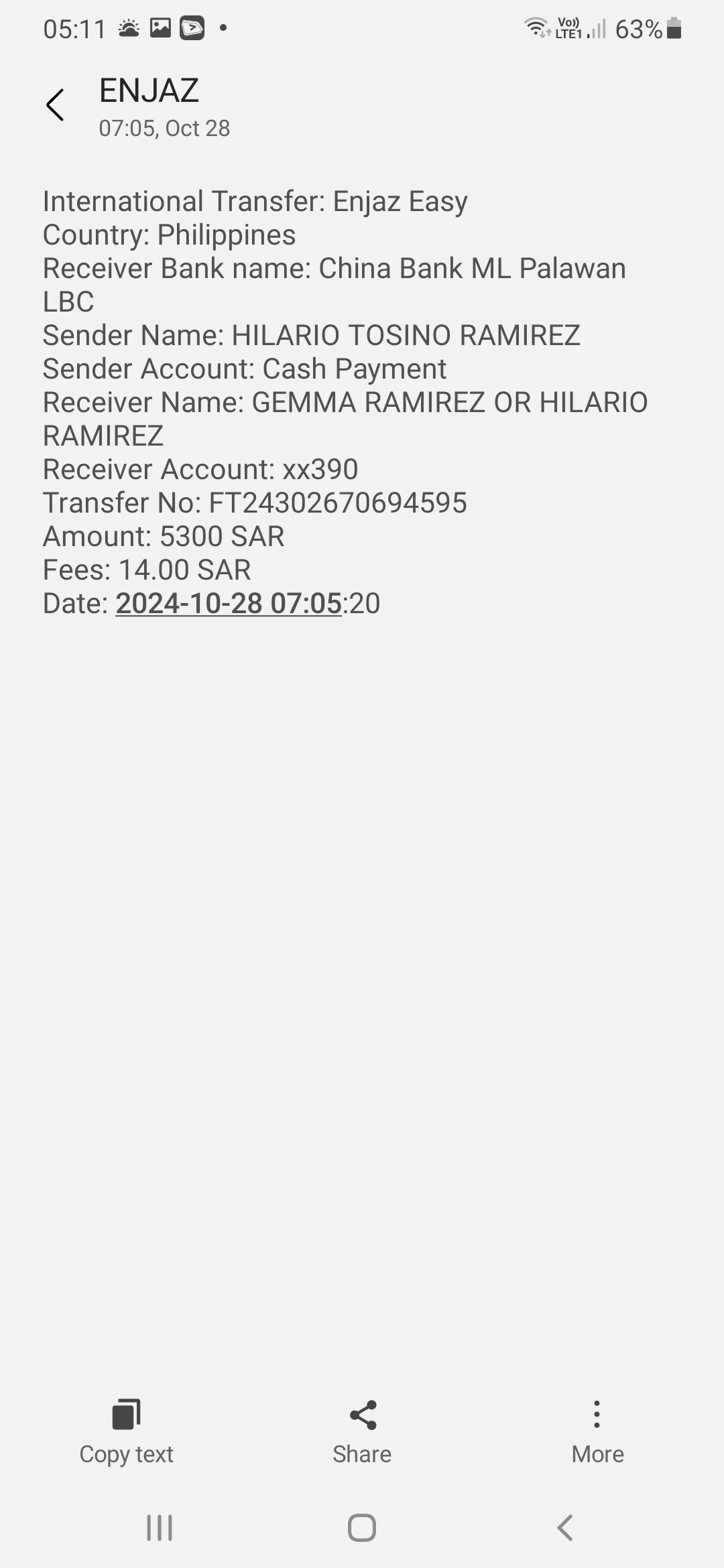
Task: Tap the underlined date 2024-10-28 07:05
Action: [x=229, y=603]
